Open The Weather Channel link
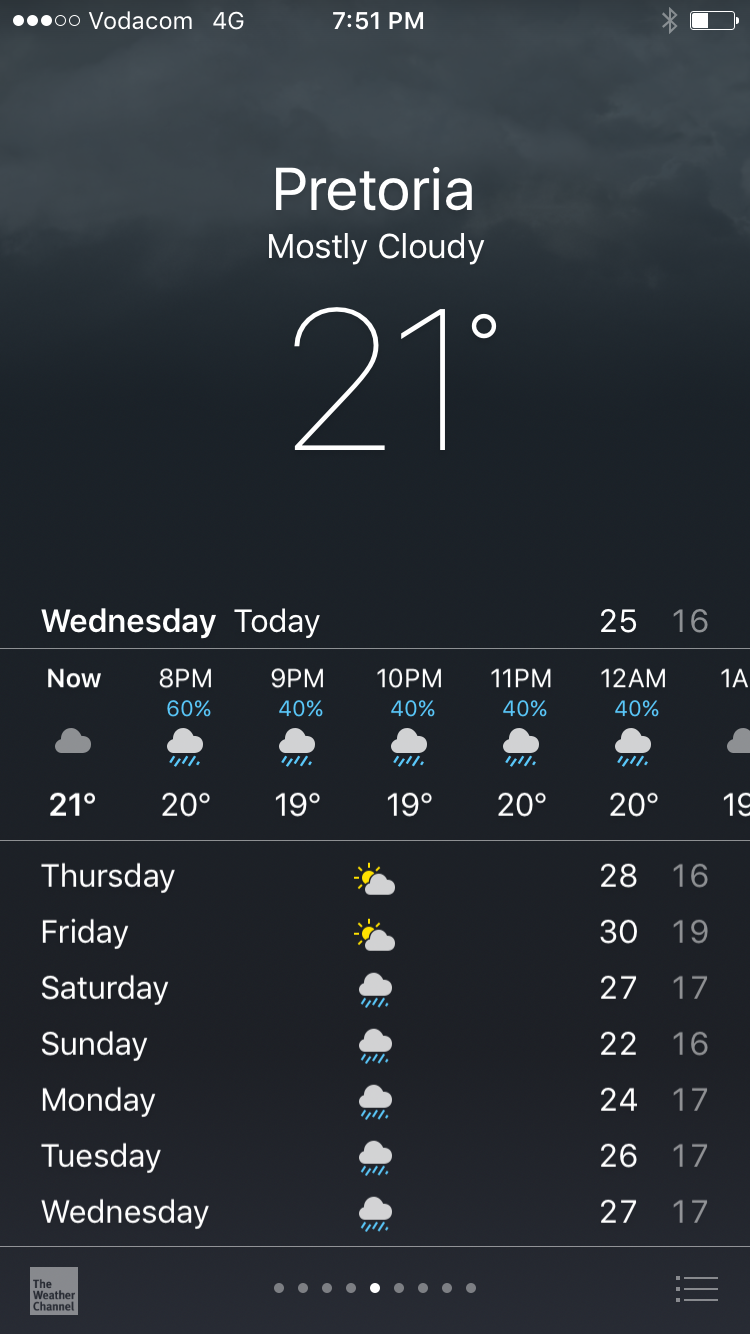Screen dimensions: 750x1334 [x=54, y=1290]
